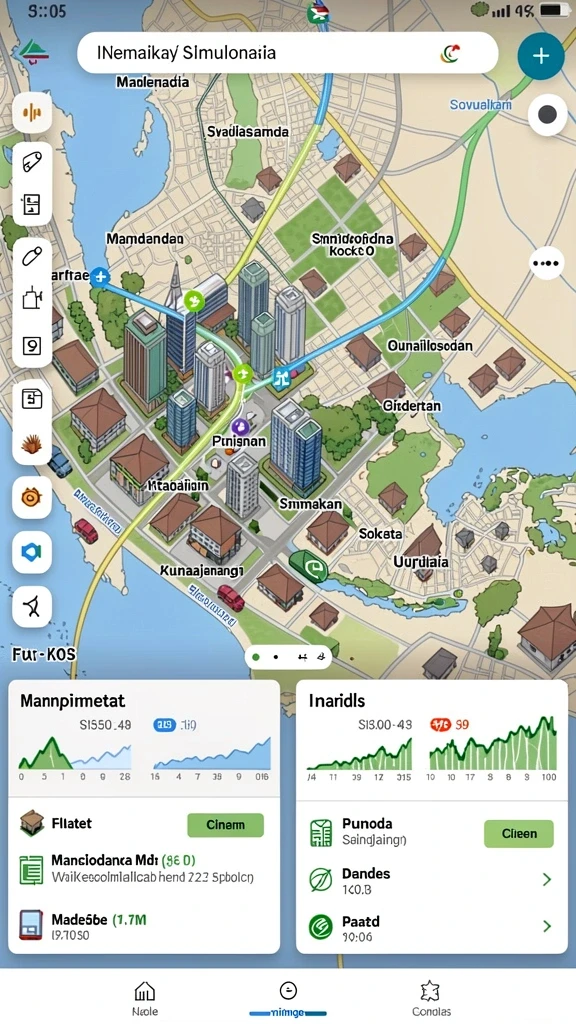Open the blue camera icon in sidebar
Image resolution: width=576 pixels, height=1024 pixels.
(32, 552)
